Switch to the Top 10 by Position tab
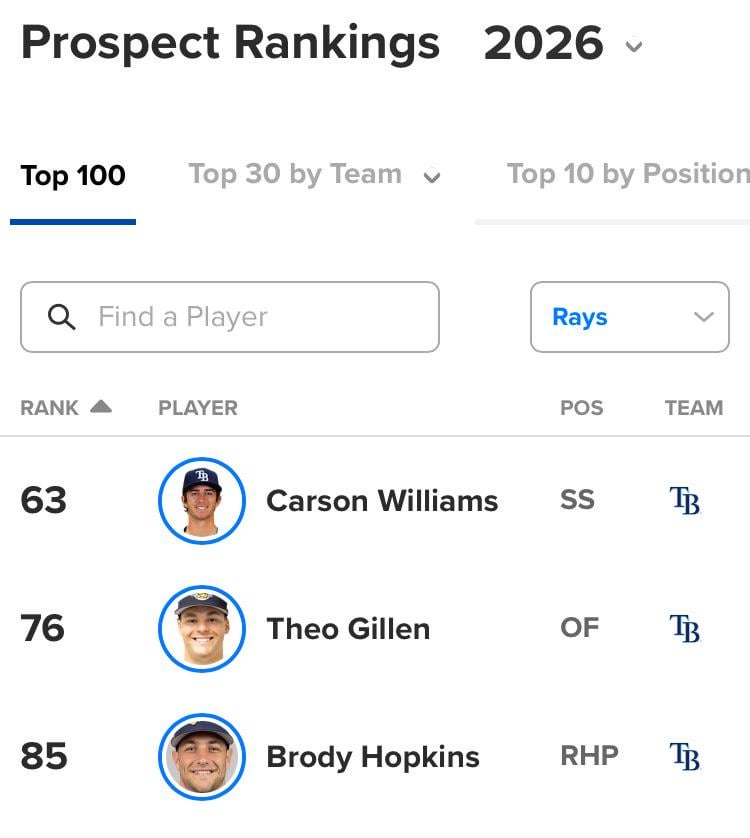This screenshot has height=838, width=750. [x=627, y=173]
